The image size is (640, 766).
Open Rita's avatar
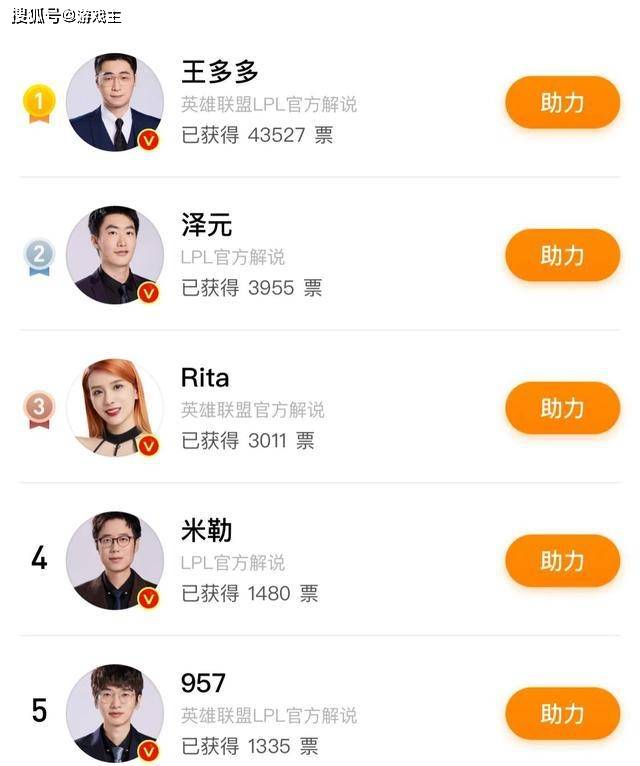pos(115,408)
